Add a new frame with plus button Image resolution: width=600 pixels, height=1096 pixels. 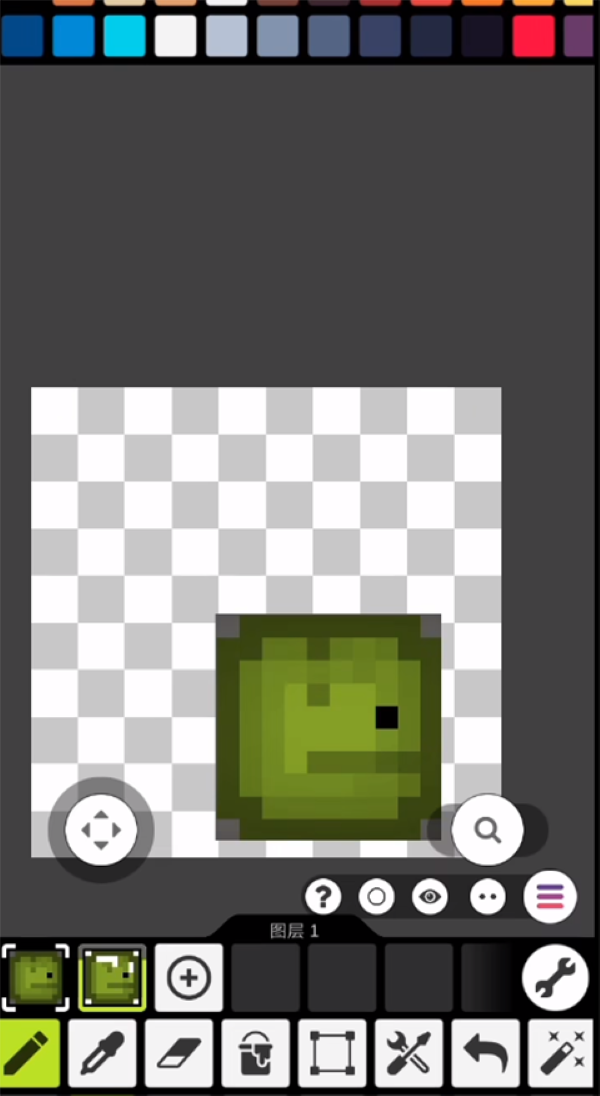tap(189, 978)
